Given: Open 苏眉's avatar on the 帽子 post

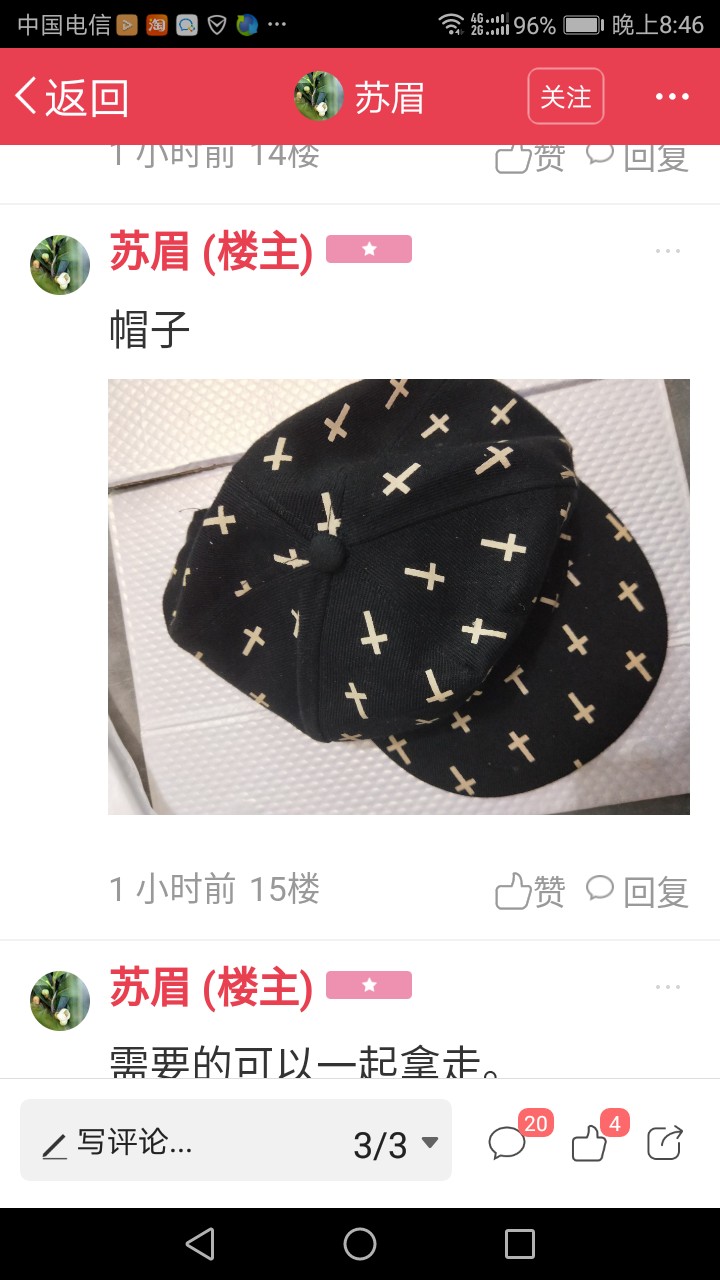Looking at the screenshot, I should click(60, 265).
